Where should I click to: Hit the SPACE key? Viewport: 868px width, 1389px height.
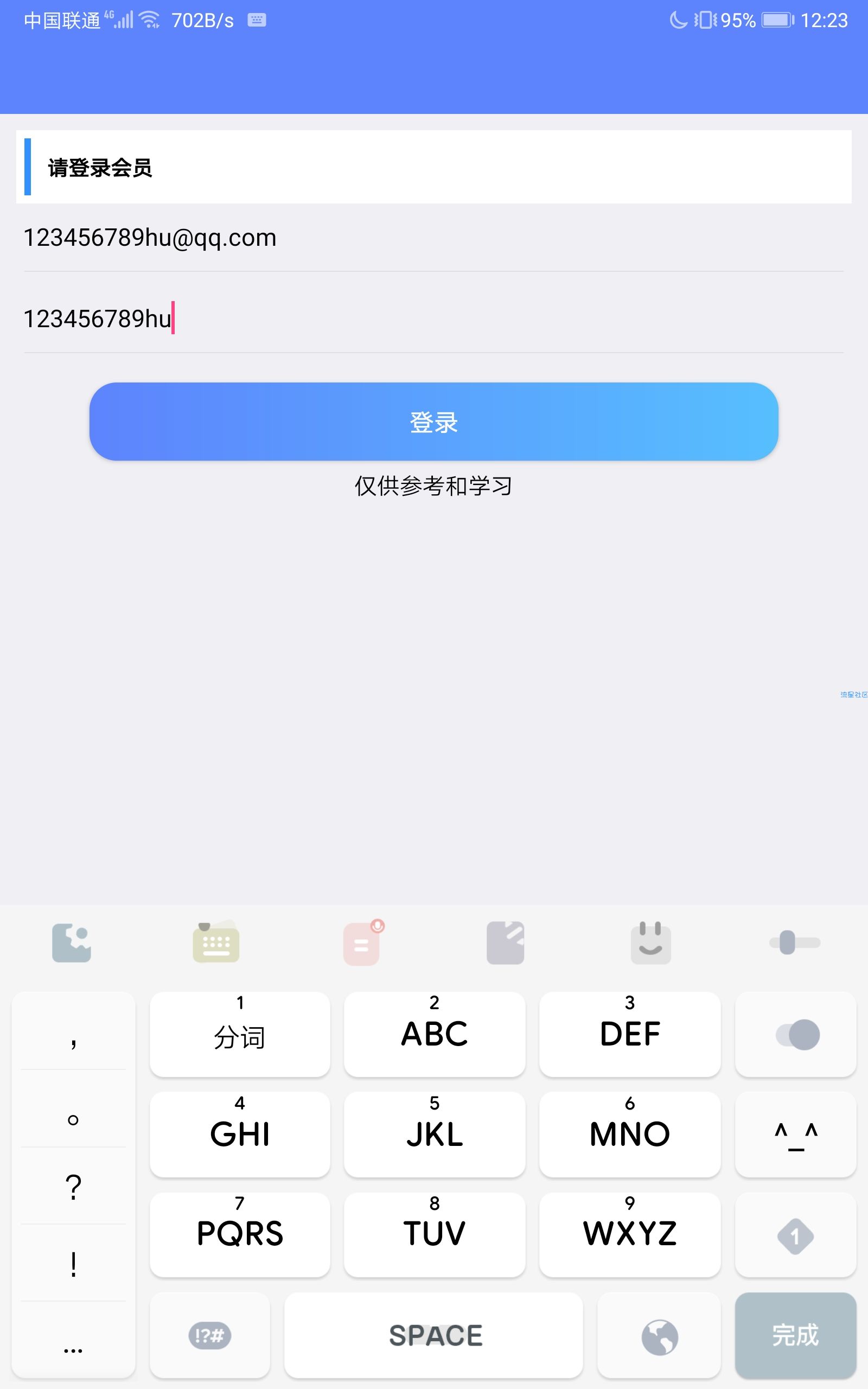tap(434, 1335)
